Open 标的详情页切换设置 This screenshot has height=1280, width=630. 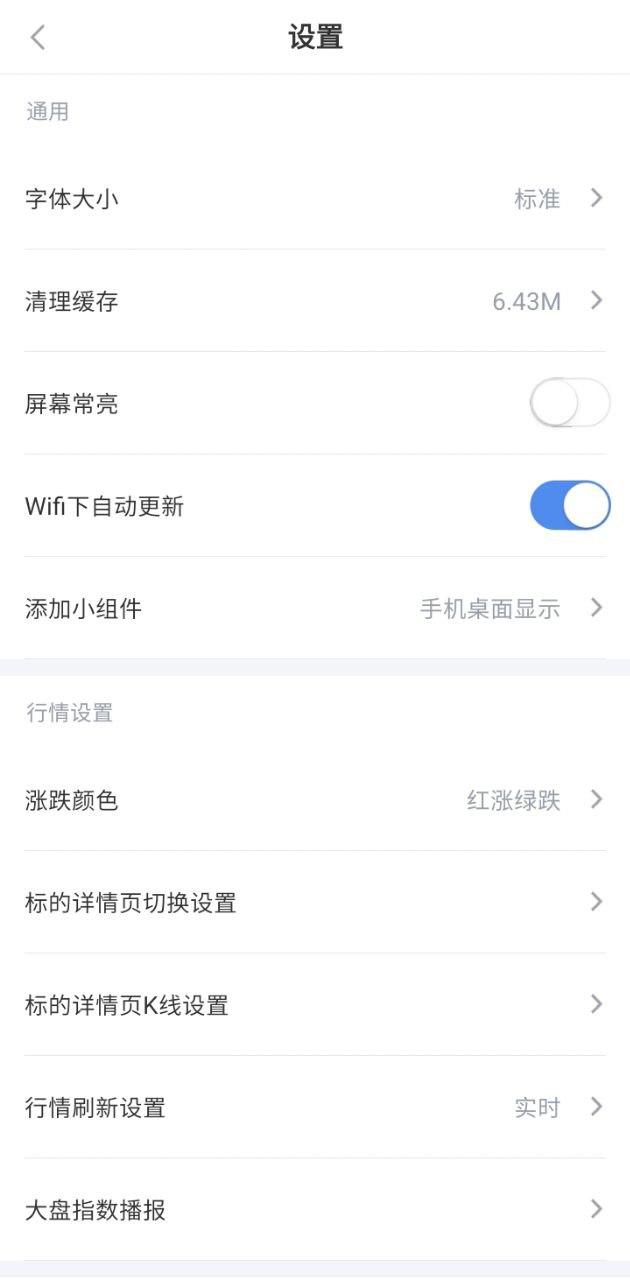[315, 902]
